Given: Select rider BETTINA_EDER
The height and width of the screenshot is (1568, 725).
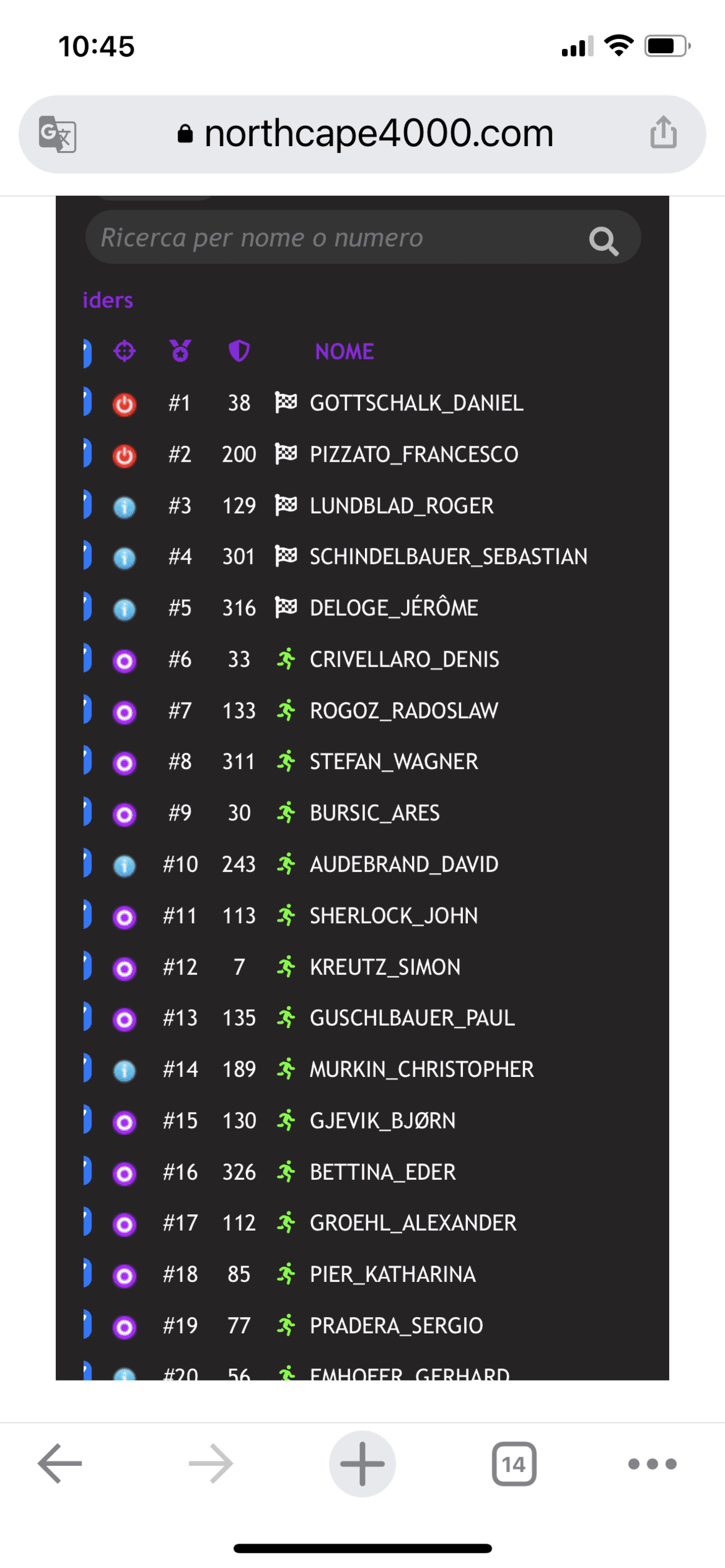Looking at the screenshot, I should click(383, 1172).
